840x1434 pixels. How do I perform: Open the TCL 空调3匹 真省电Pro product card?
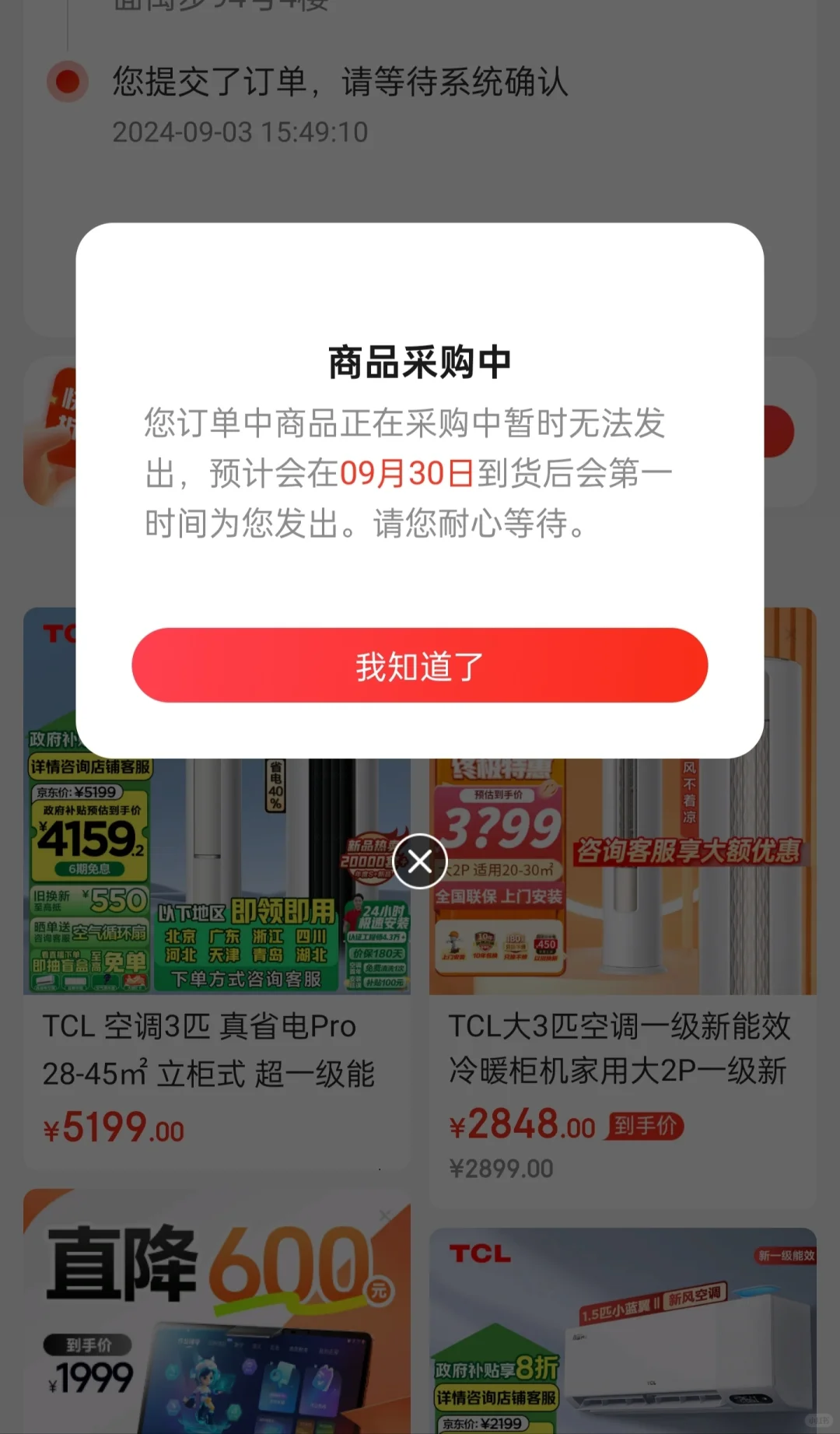(x=208, y=1050)
